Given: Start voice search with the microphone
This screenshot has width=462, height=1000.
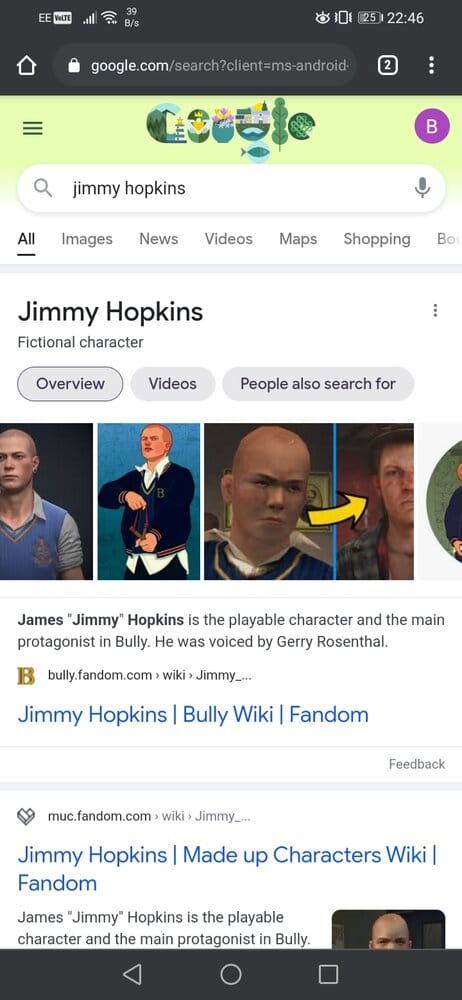Looking at the screenshot, I should pyautogui.click(x=422, y=188).
